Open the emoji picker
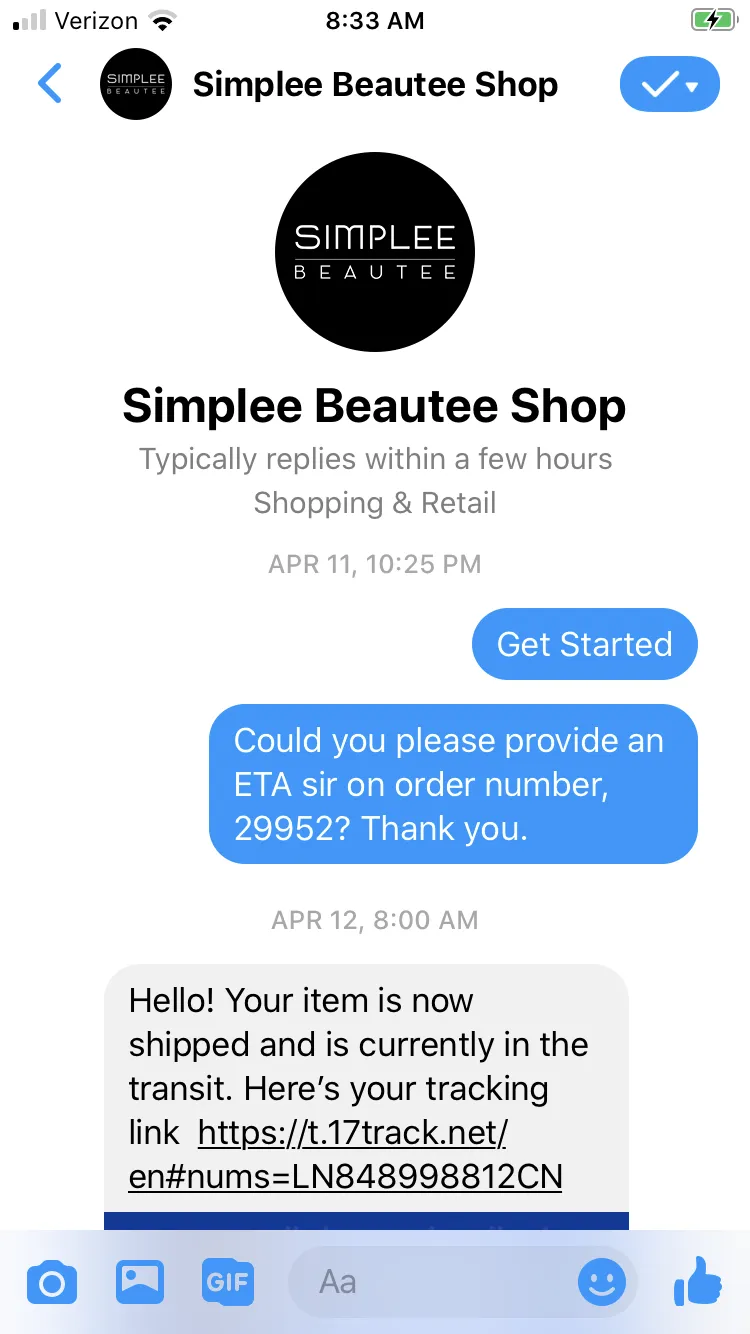750x1334 pixels. pos(602,1282)
